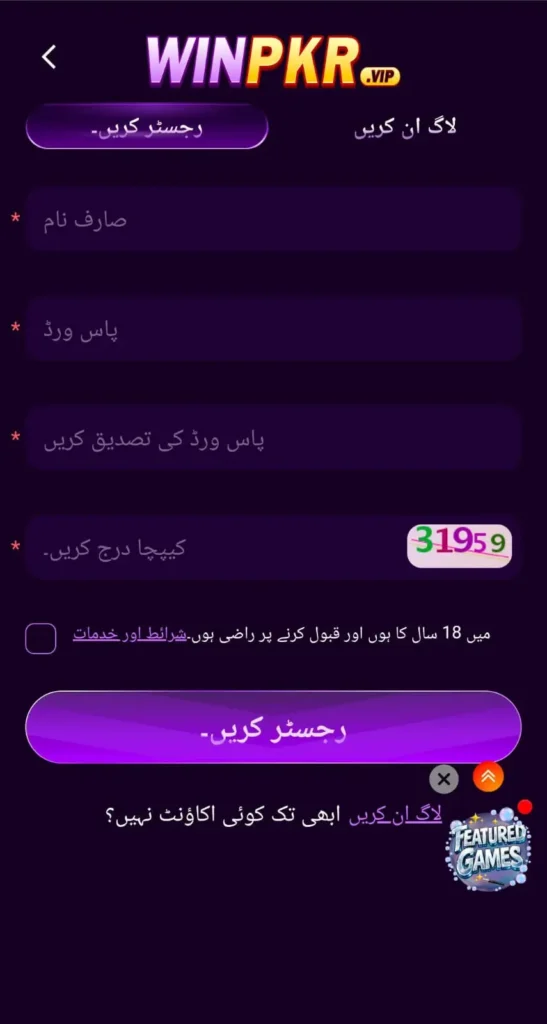Screen dimensions: 547x1024
Task: Tap the orange scroll-to-top arrow button
Action: point(489,776)
